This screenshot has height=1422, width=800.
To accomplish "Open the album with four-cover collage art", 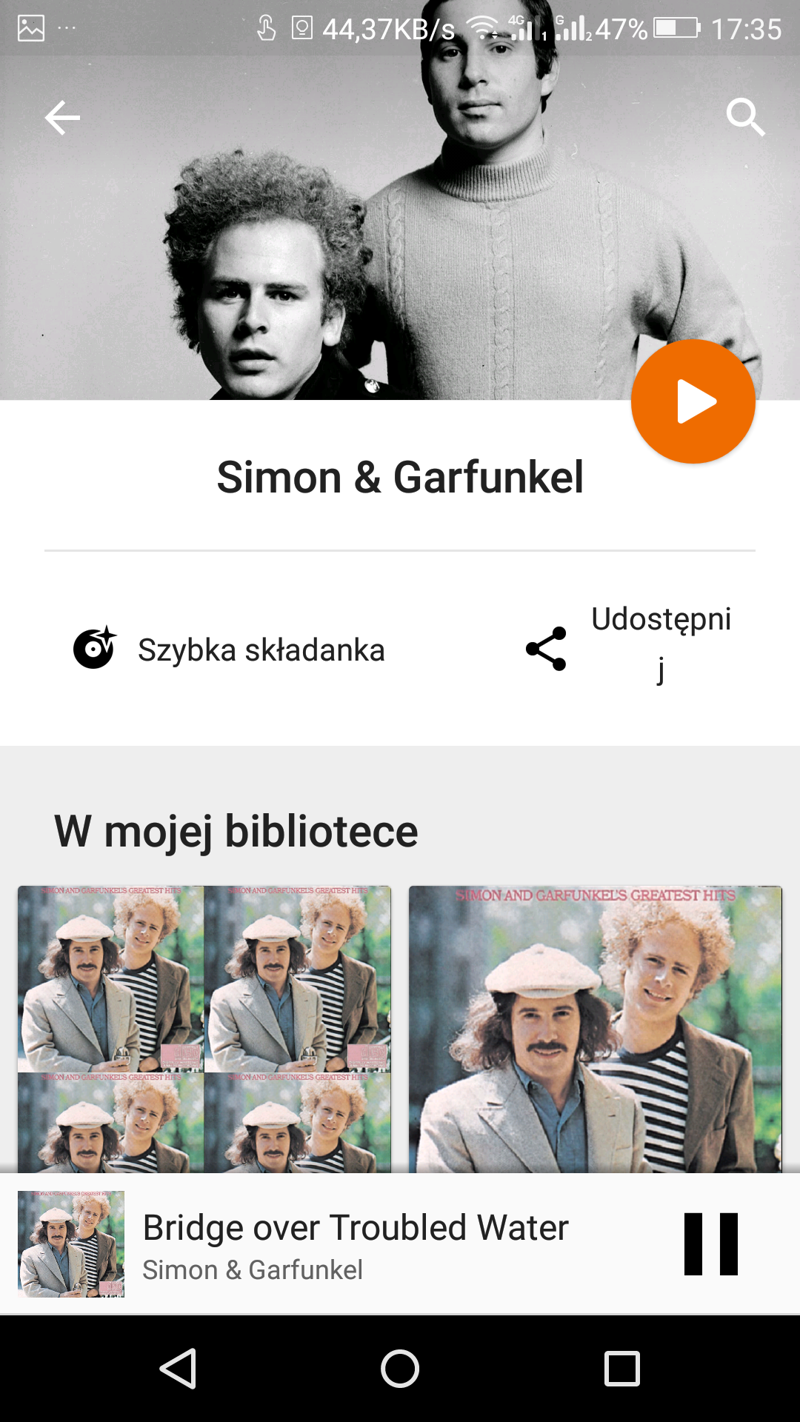I will click(x=204, y=1029).
